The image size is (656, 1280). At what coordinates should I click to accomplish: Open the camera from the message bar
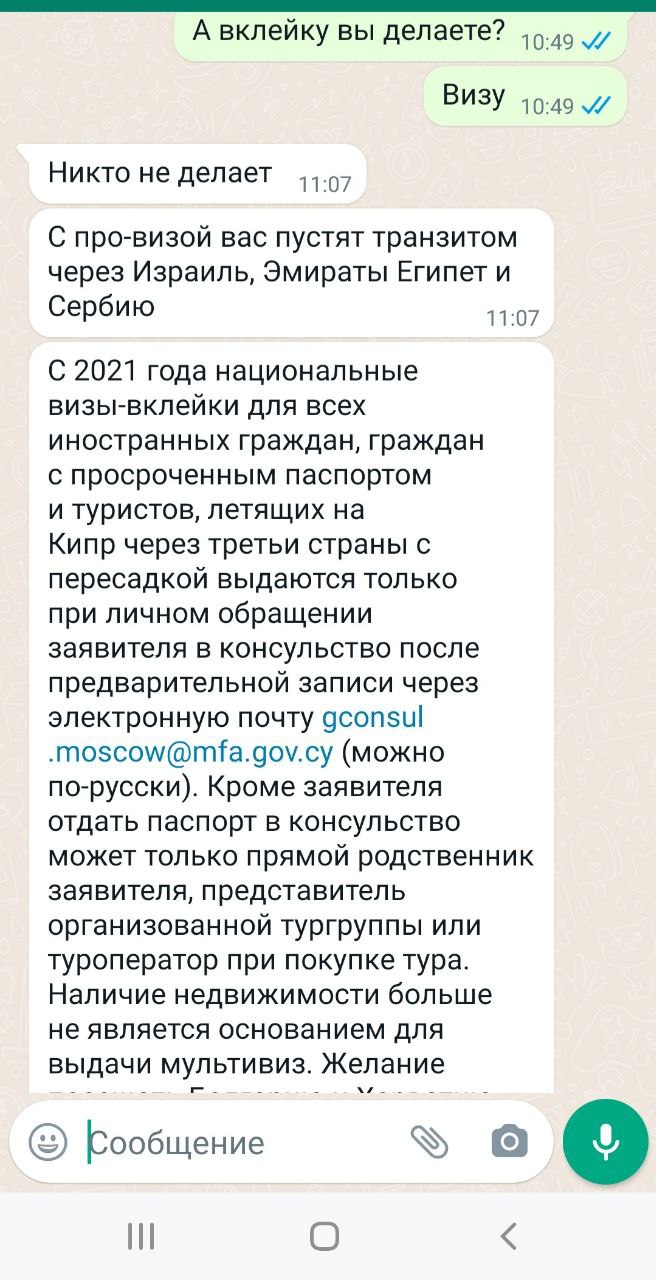[509, 1142]
